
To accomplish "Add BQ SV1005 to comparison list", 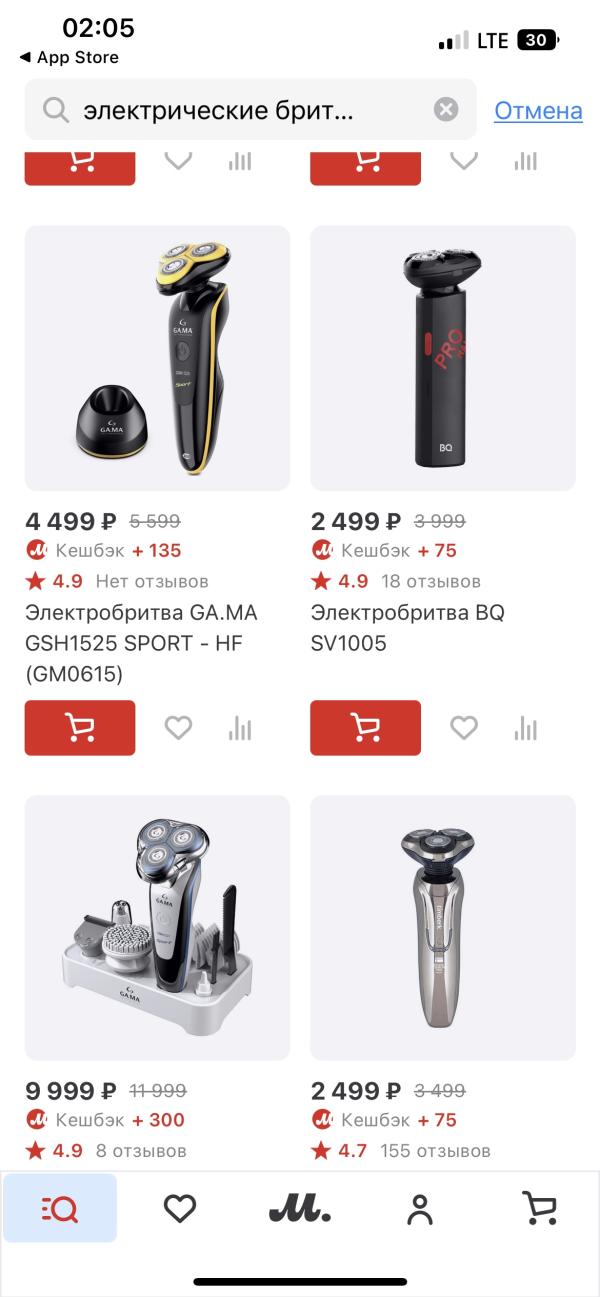I will coord(526,728).
